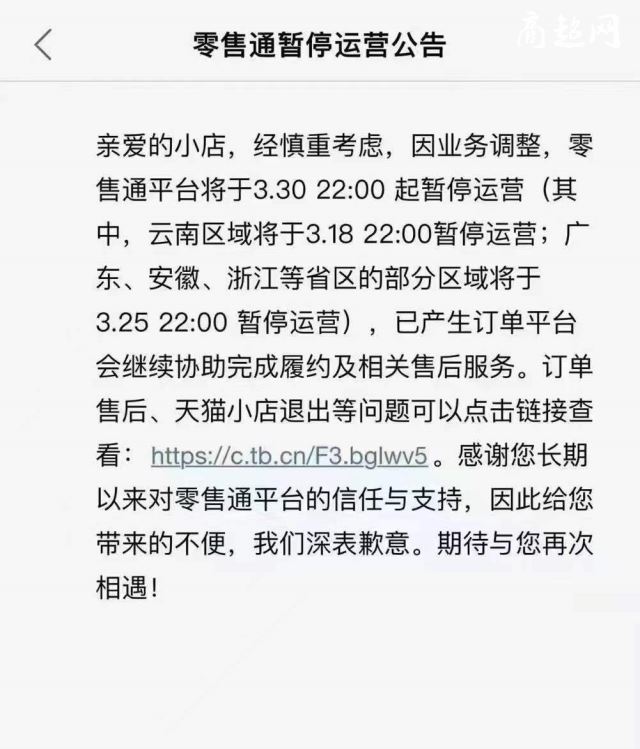
Task: Open the c.tb.cn link in the announcement
Action: [x=289, y=455]
